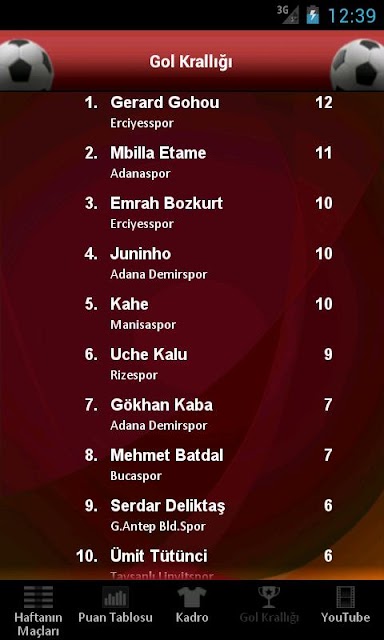Select the Gol Krallığı tab
Screen dimensions: 384x640
[269, 610]
